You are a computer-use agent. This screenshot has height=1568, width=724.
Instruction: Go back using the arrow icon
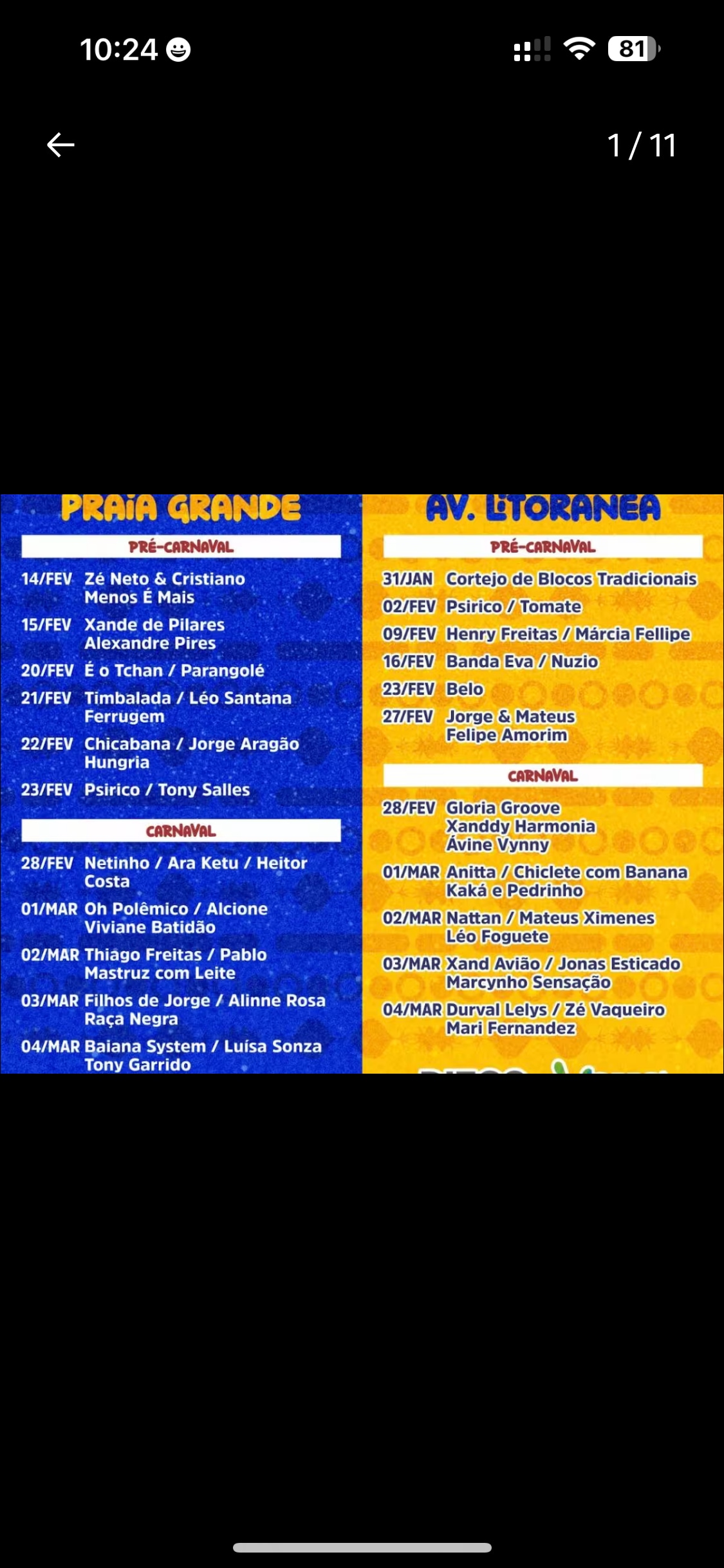pyautogui.click(x=61, y=145)
